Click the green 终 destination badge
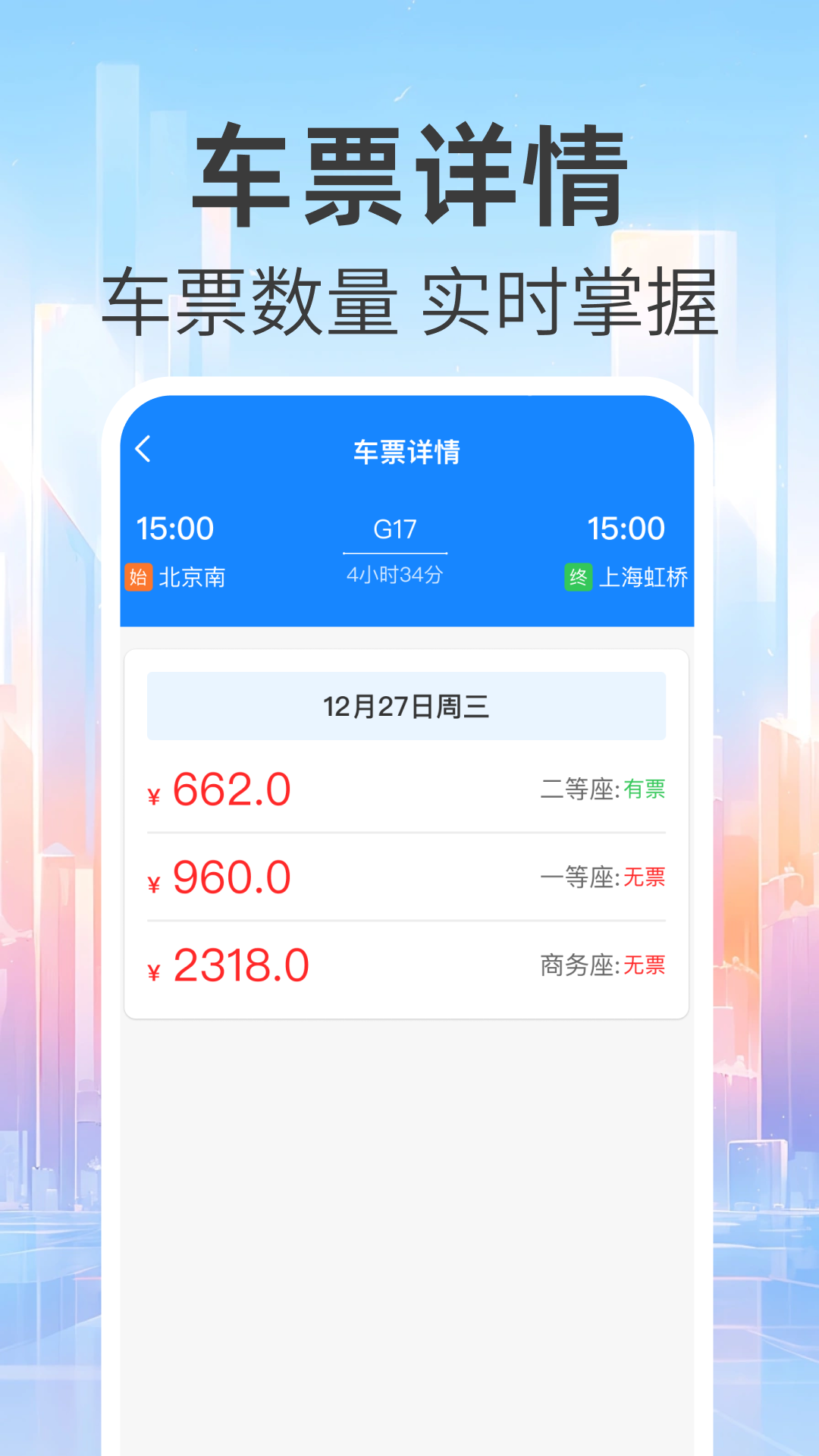 click(x=579, y=578)
